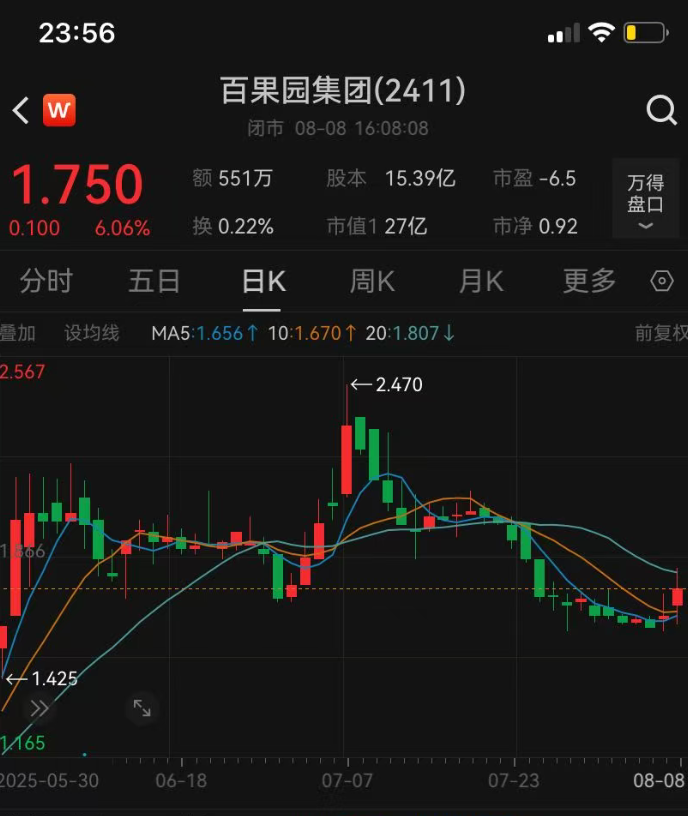Tap the double-arrow jump to latest icon
This screenshot has height=816, width=688.
coord(39,709)
